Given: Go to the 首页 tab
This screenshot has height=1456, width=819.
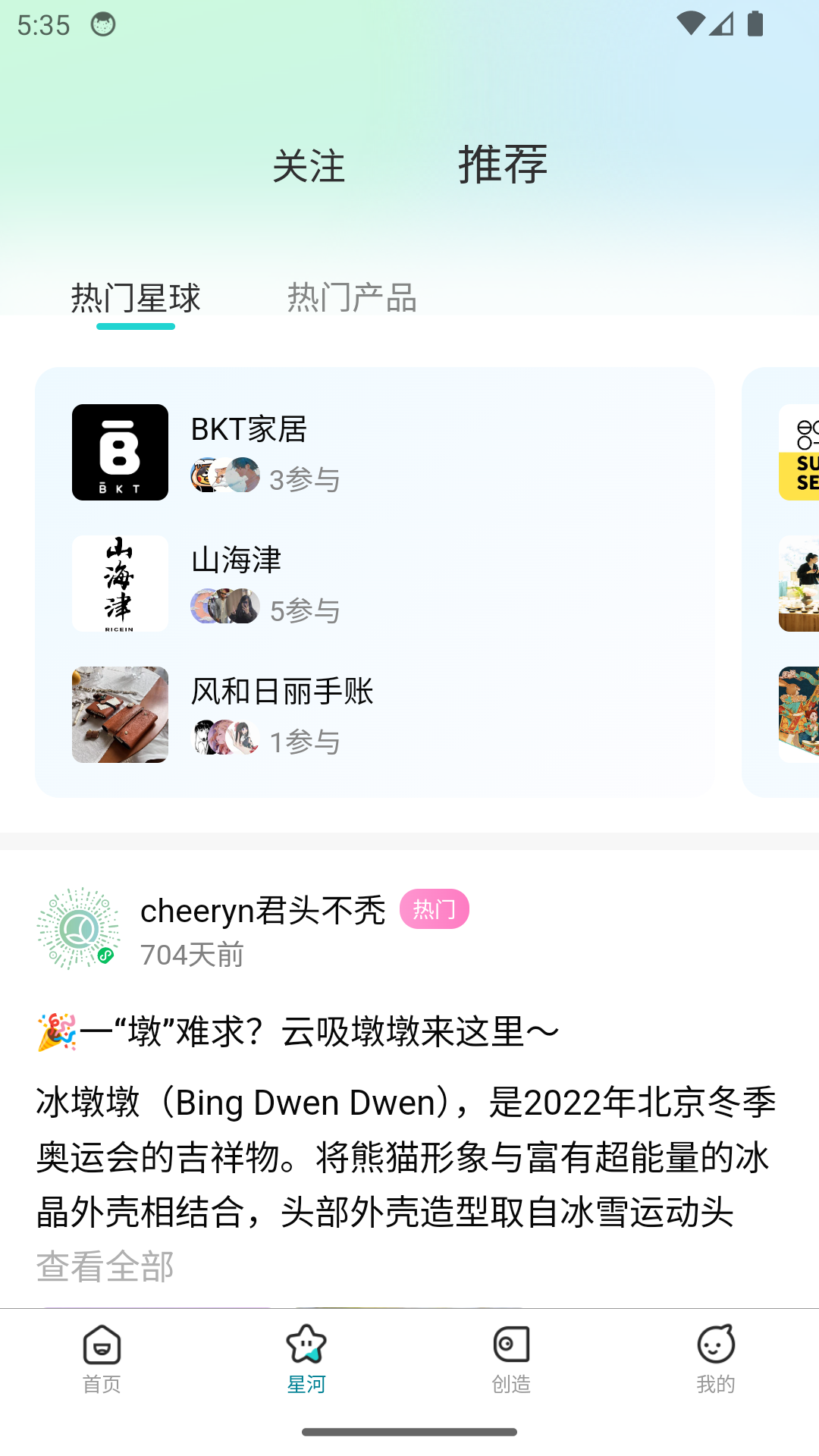Looking at the screenshot, I should pyautogui.click(x=102, y=1358).
